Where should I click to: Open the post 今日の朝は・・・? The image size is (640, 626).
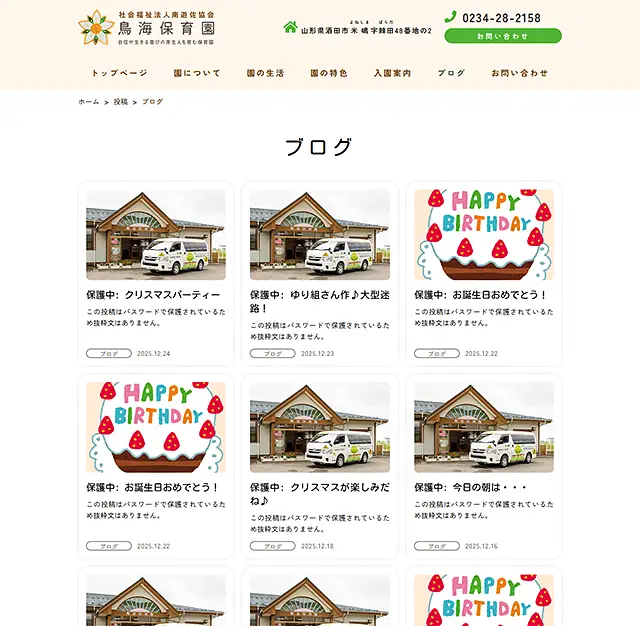click(x=470, y=487)
